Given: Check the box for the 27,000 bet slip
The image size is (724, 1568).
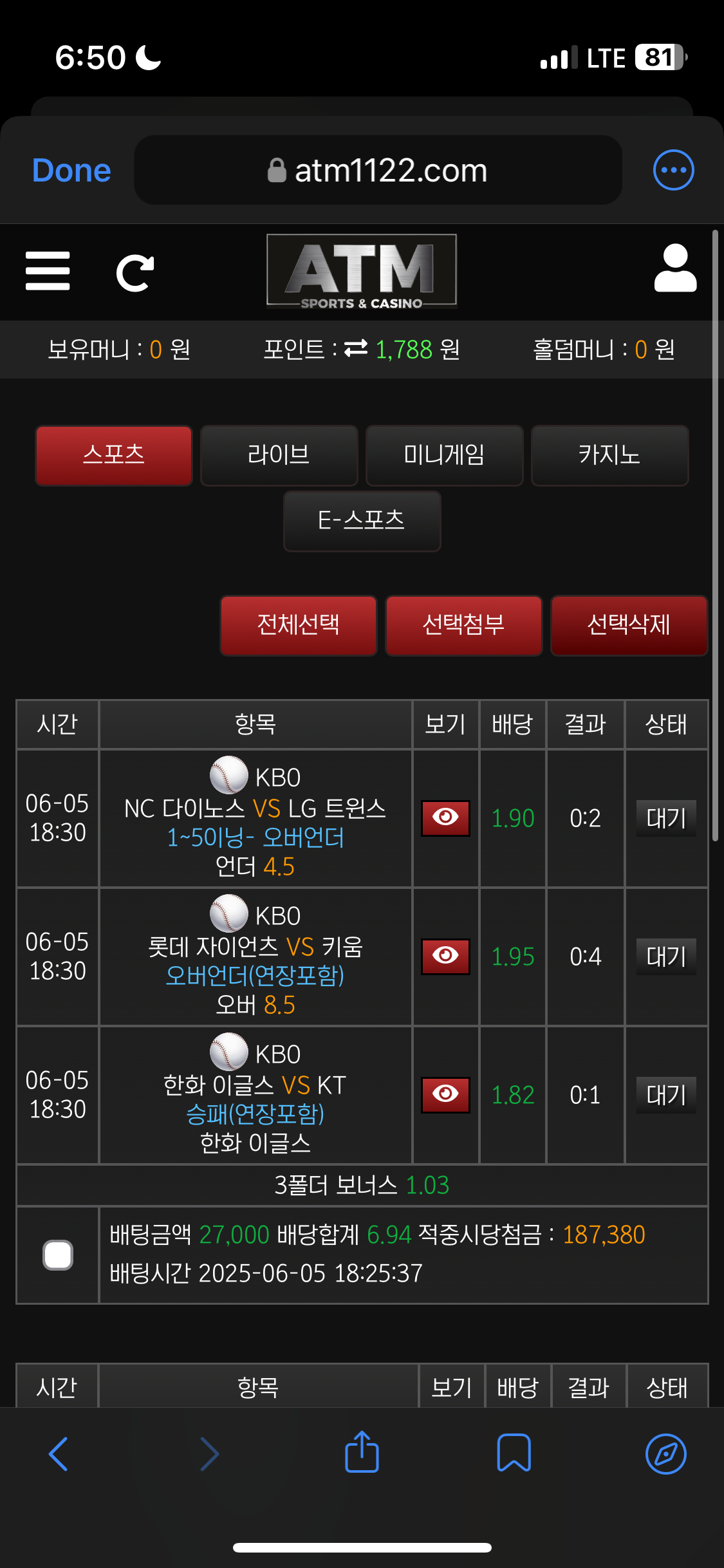Looking at the screenshot, I should [x=58, y=1255].
